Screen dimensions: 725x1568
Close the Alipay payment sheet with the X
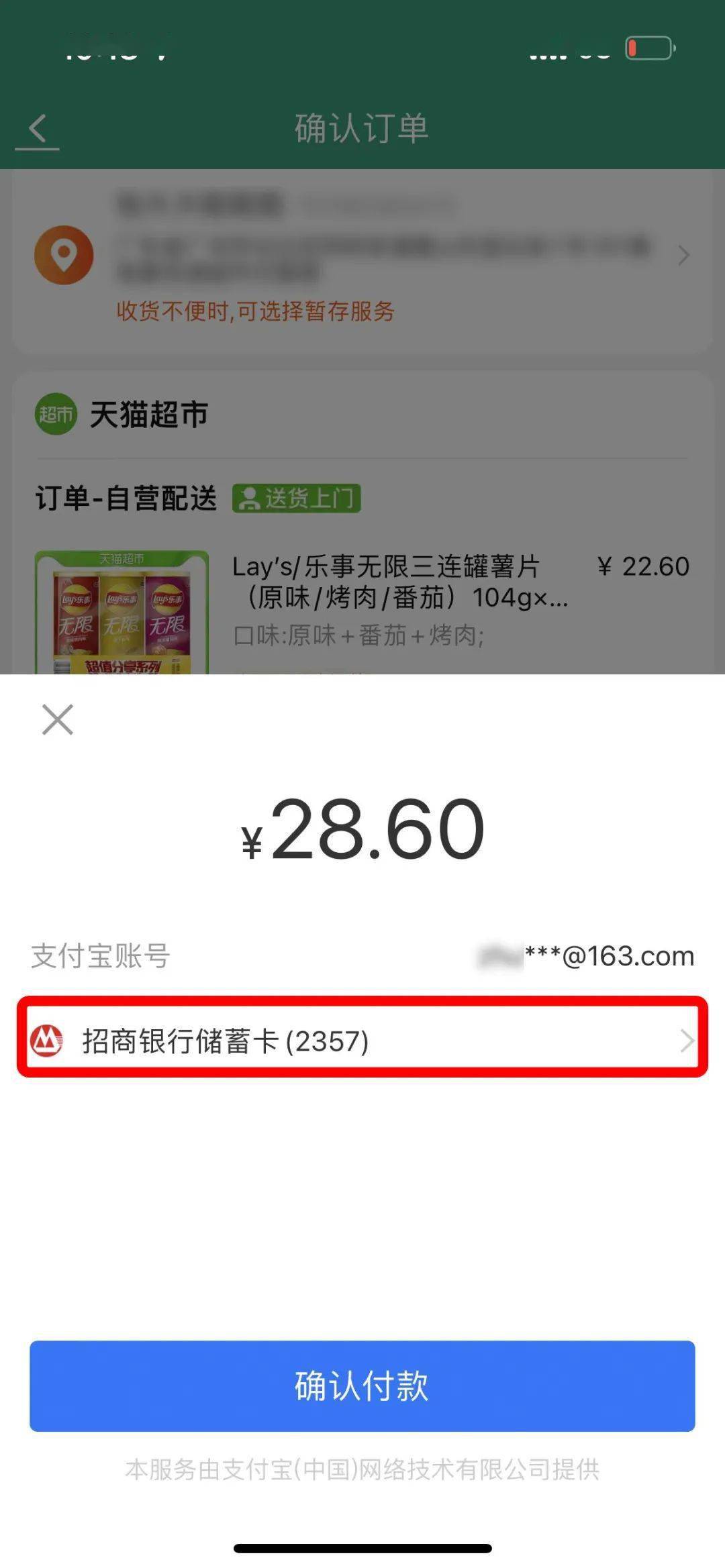click(x=56, y=720)
